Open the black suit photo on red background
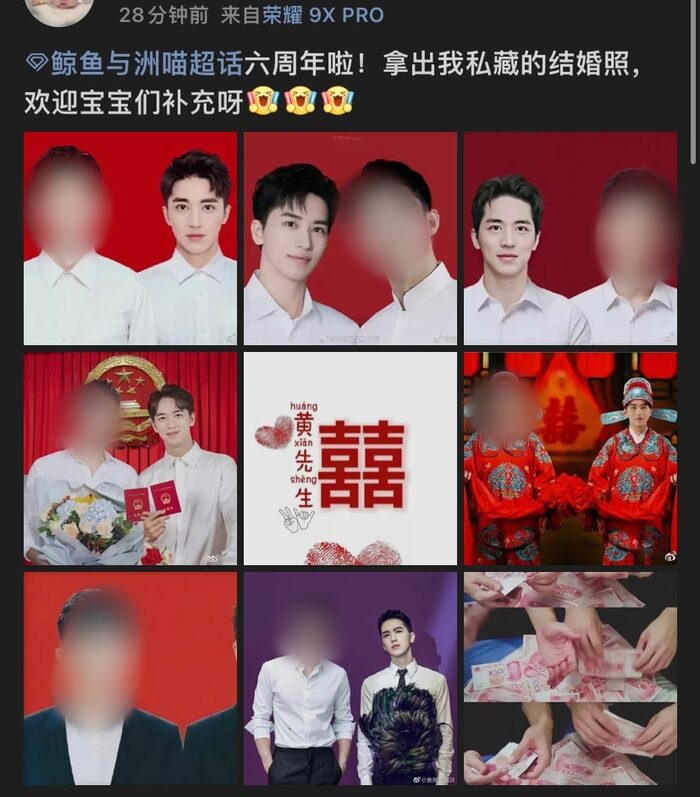Viewport: 700px width, 797px height. 130,678
